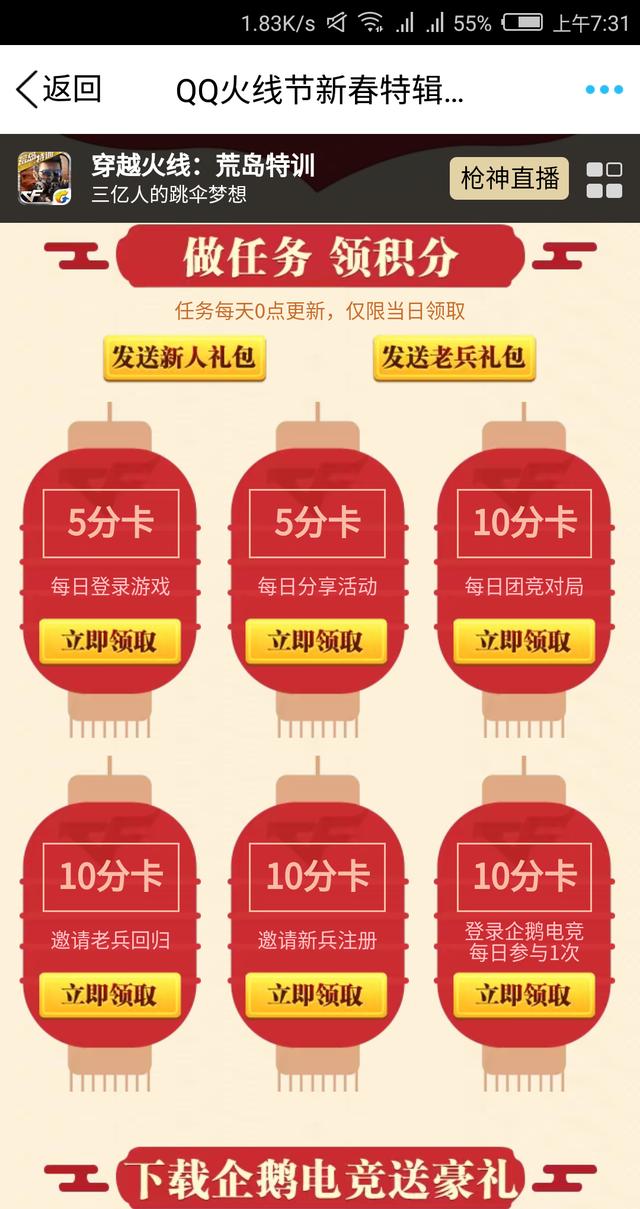Claim the 邀请新兵注册 10分卡
This screenshot has width=640, height=1209.
click(317, 995)
